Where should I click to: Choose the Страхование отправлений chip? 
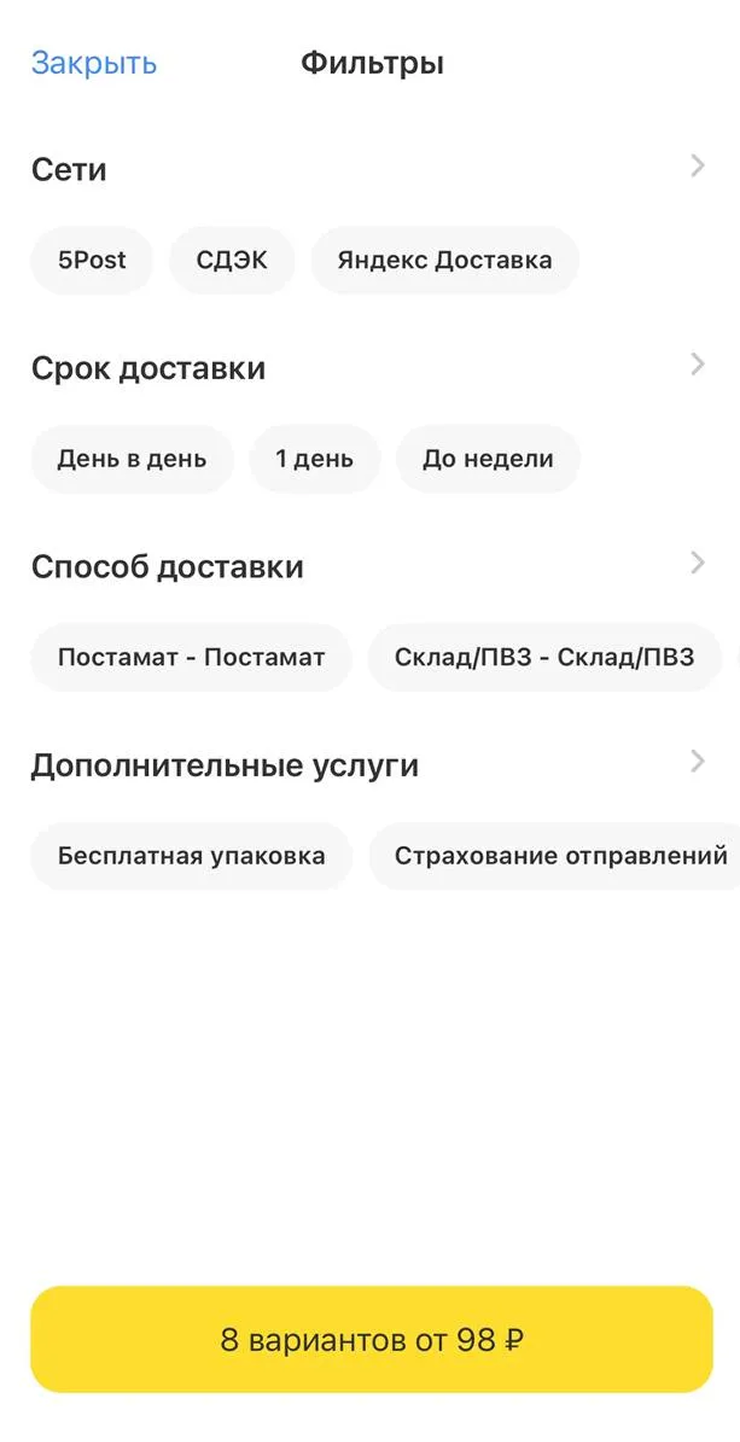(x=558, y=856)
